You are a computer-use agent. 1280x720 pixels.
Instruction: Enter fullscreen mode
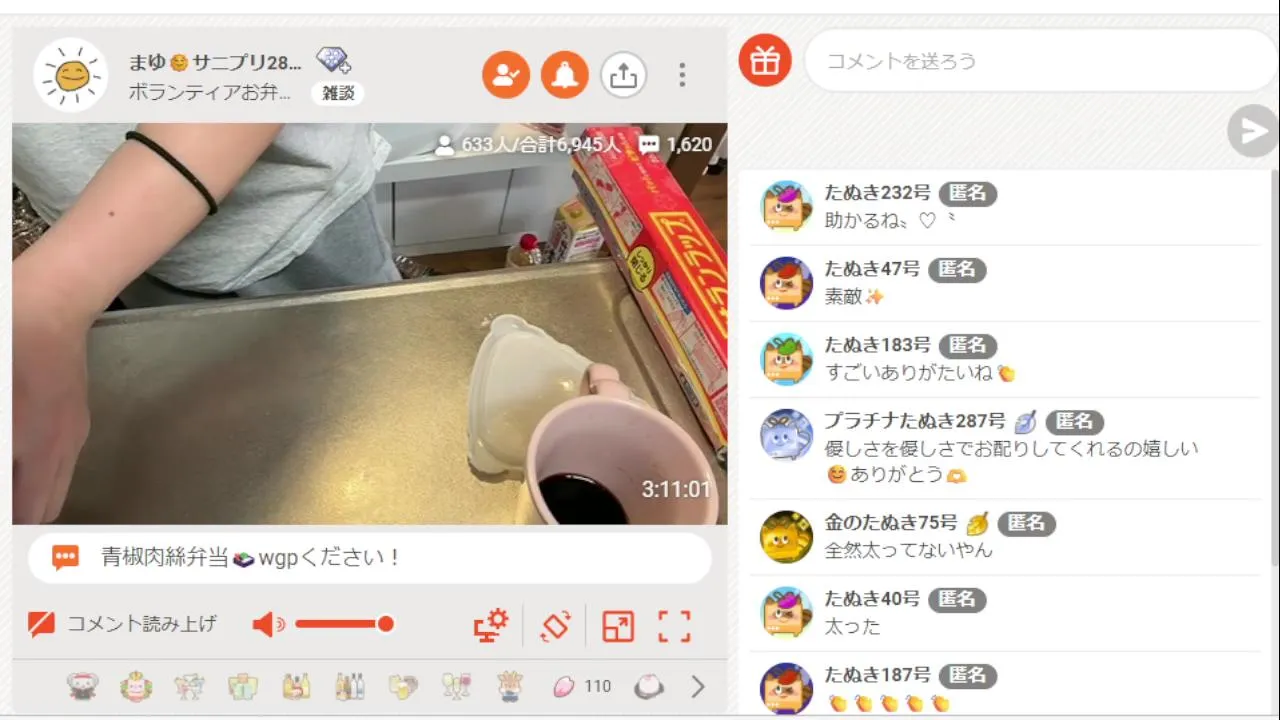tap(675, 626)
